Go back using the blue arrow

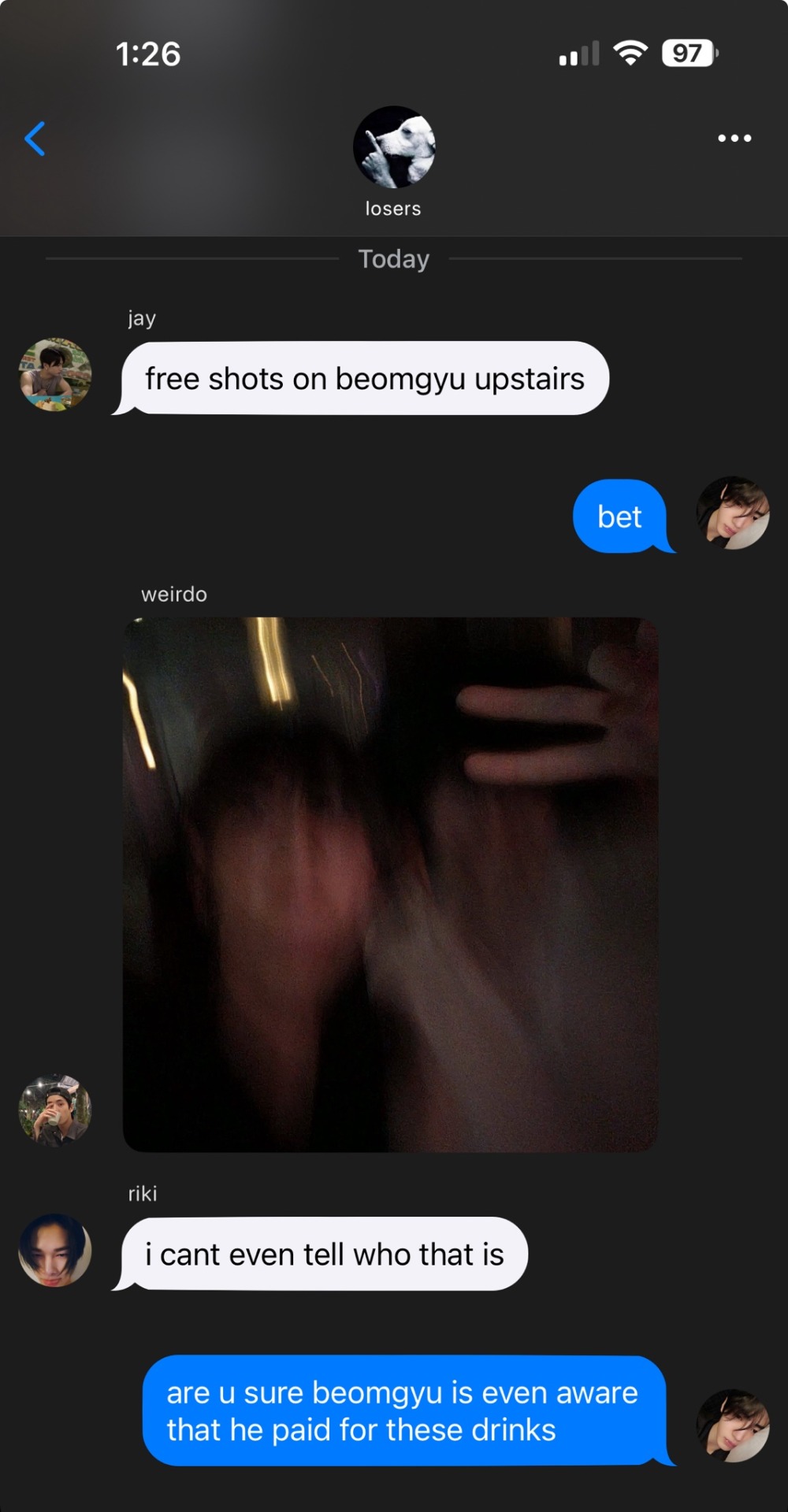(x=35, y=139)
